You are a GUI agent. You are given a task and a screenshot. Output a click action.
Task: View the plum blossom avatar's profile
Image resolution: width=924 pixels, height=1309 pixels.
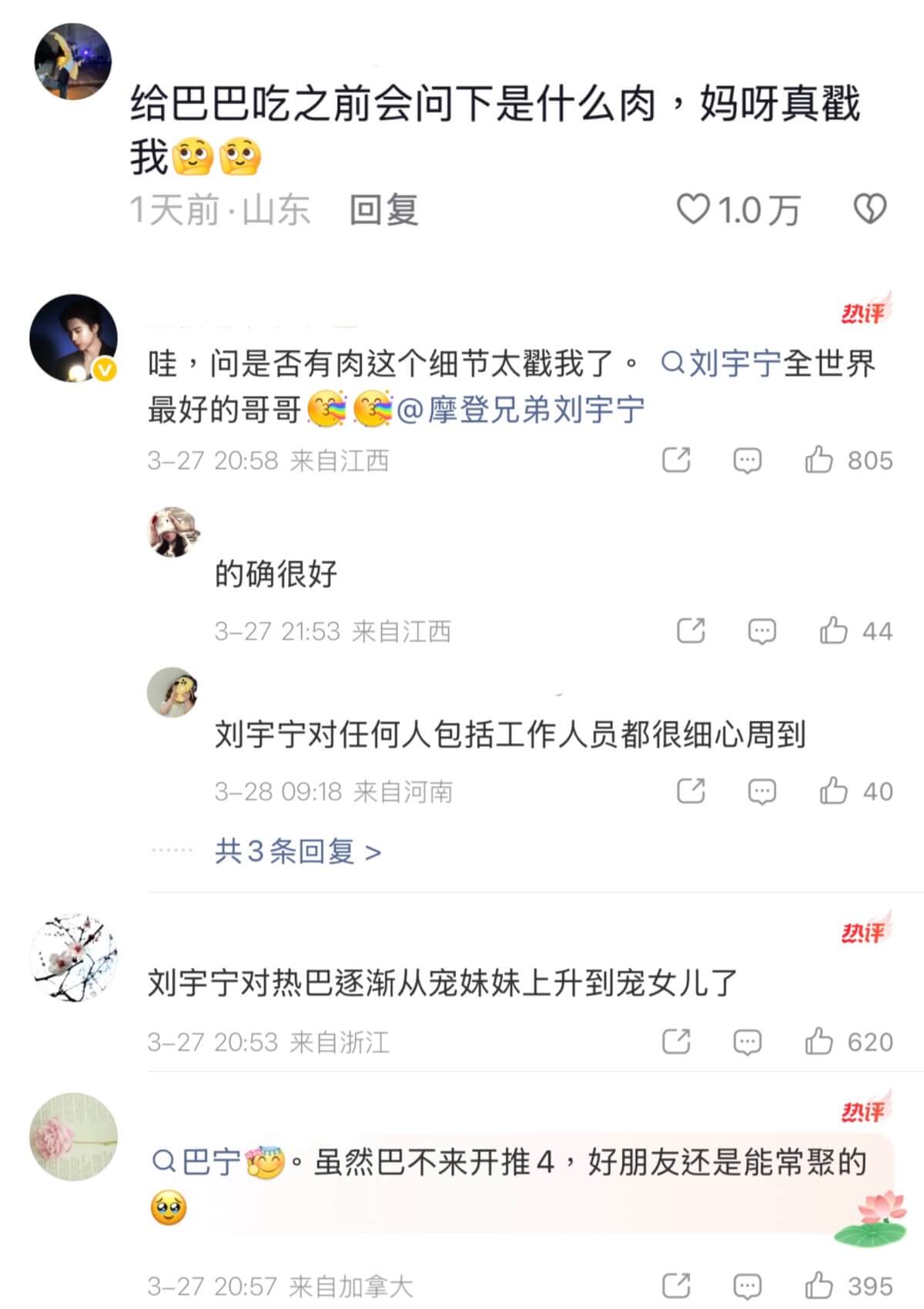click(x=74, y=958)
